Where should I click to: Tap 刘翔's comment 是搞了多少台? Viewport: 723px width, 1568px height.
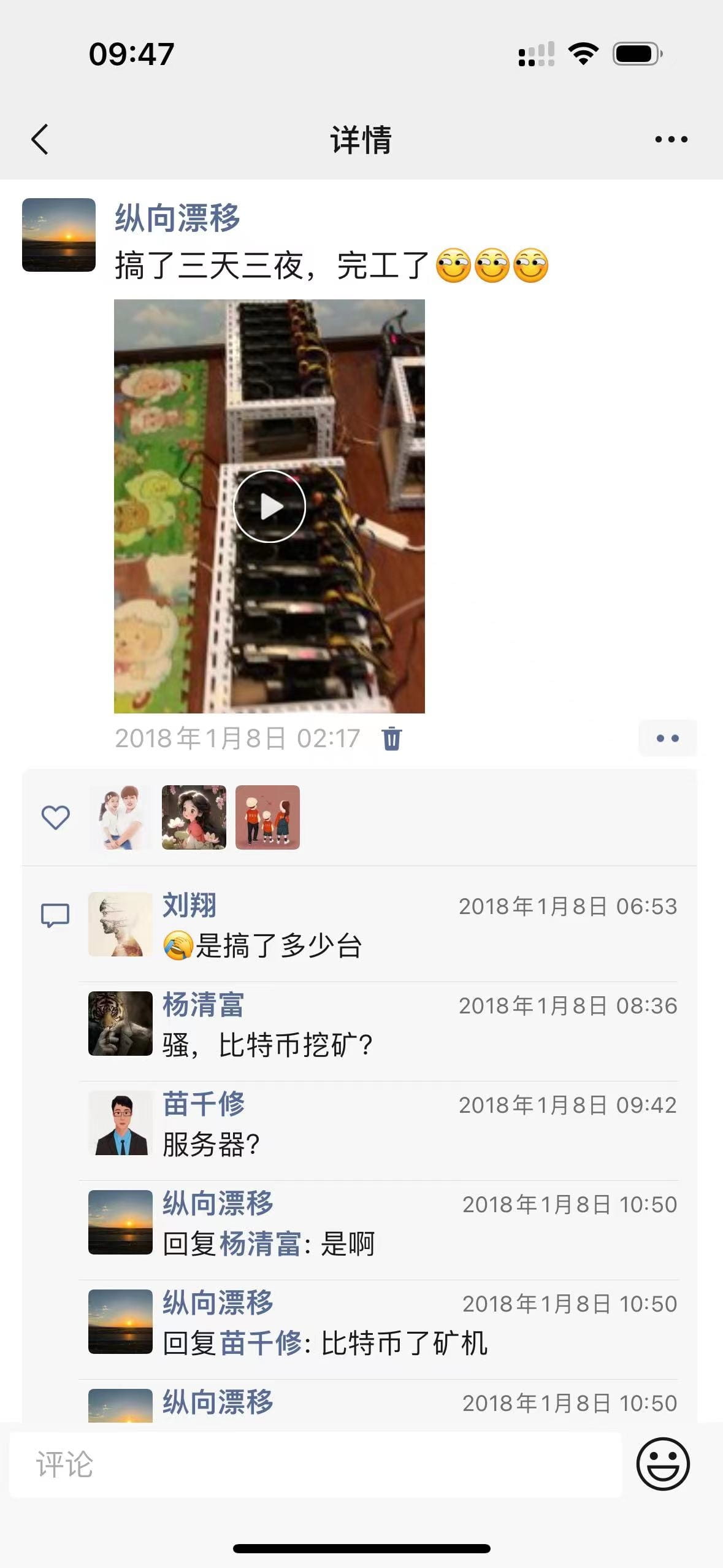(x=263, y=945)
